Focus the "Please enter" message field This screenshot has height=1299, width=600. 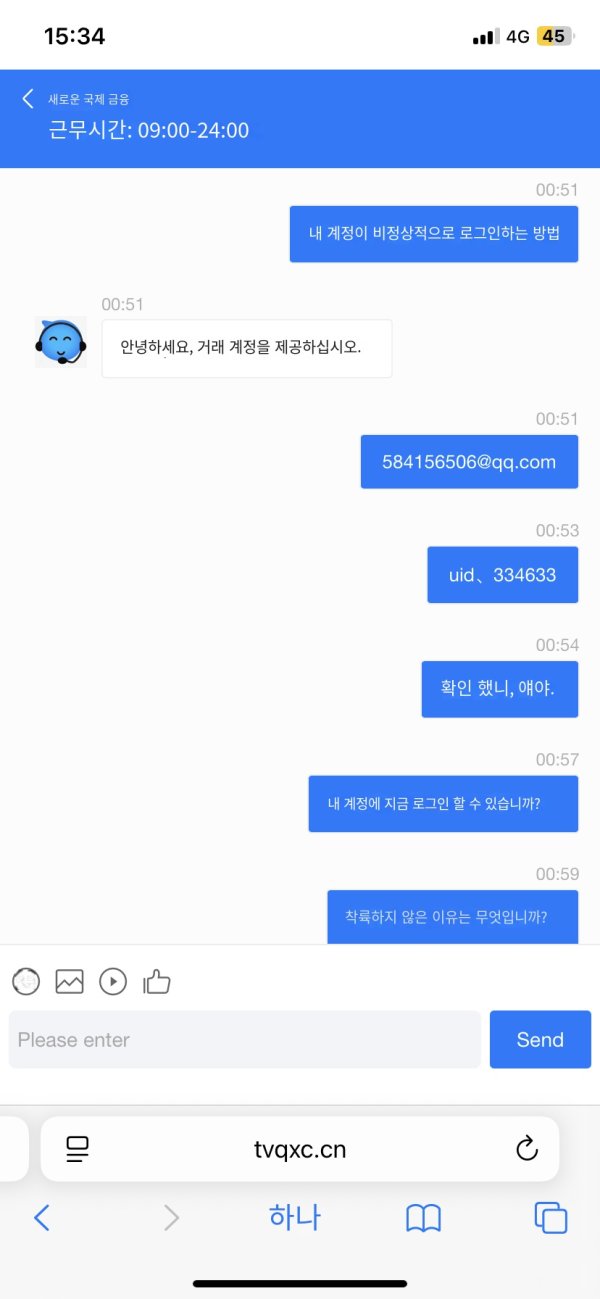pos(245,1040)
